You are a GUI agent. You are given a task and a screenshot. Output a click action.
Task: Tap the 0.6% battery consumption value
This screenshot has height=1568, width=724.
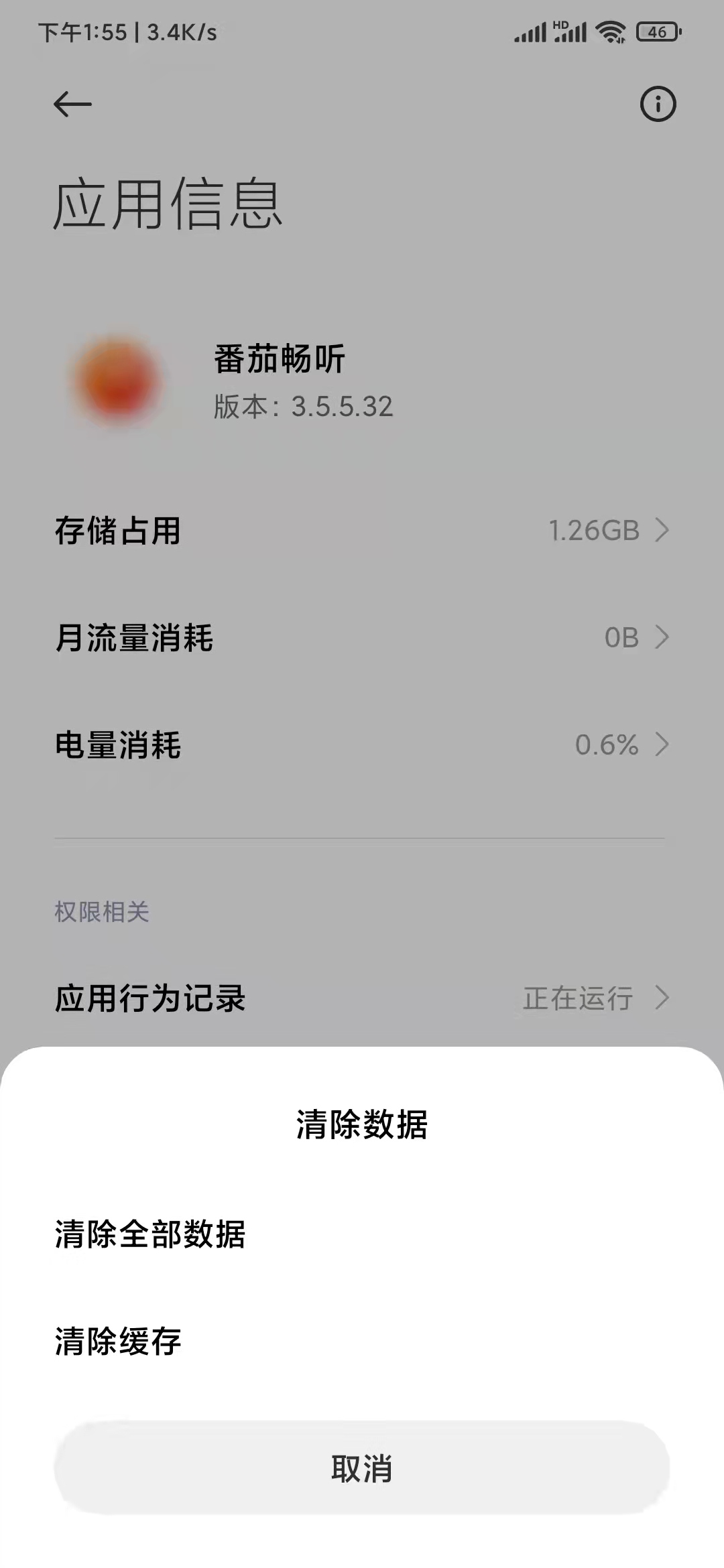pos(607,746)
